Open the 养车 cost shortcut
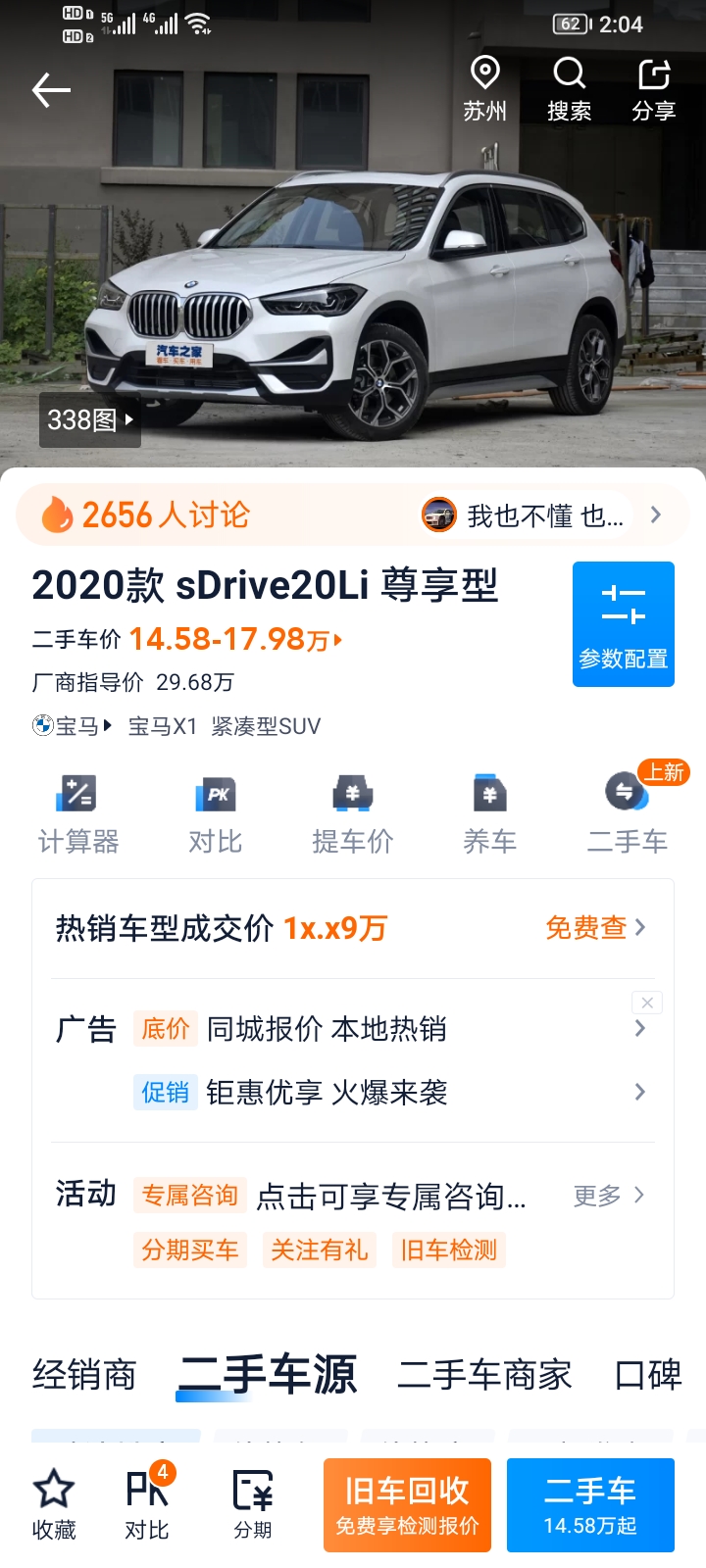The height and width of the screenshot is (1568, 706). click(x=489, y=815)
